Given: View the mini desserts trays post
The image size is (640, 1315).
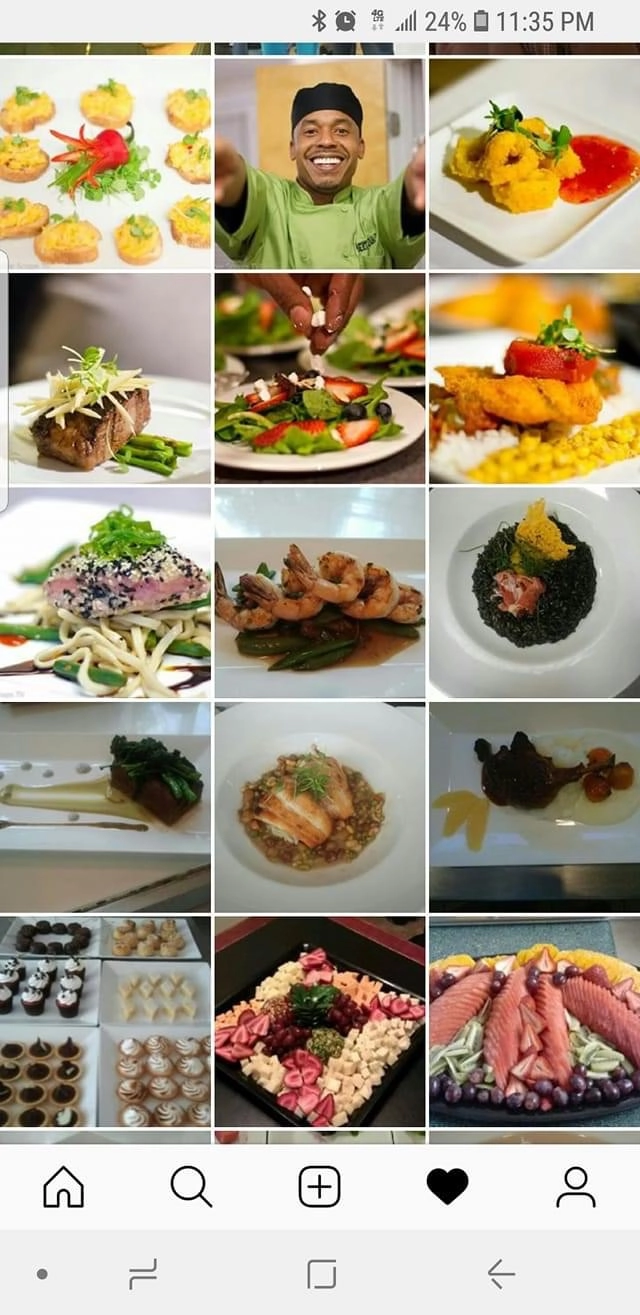Looking at the screenshot, I should (105, 1022).
